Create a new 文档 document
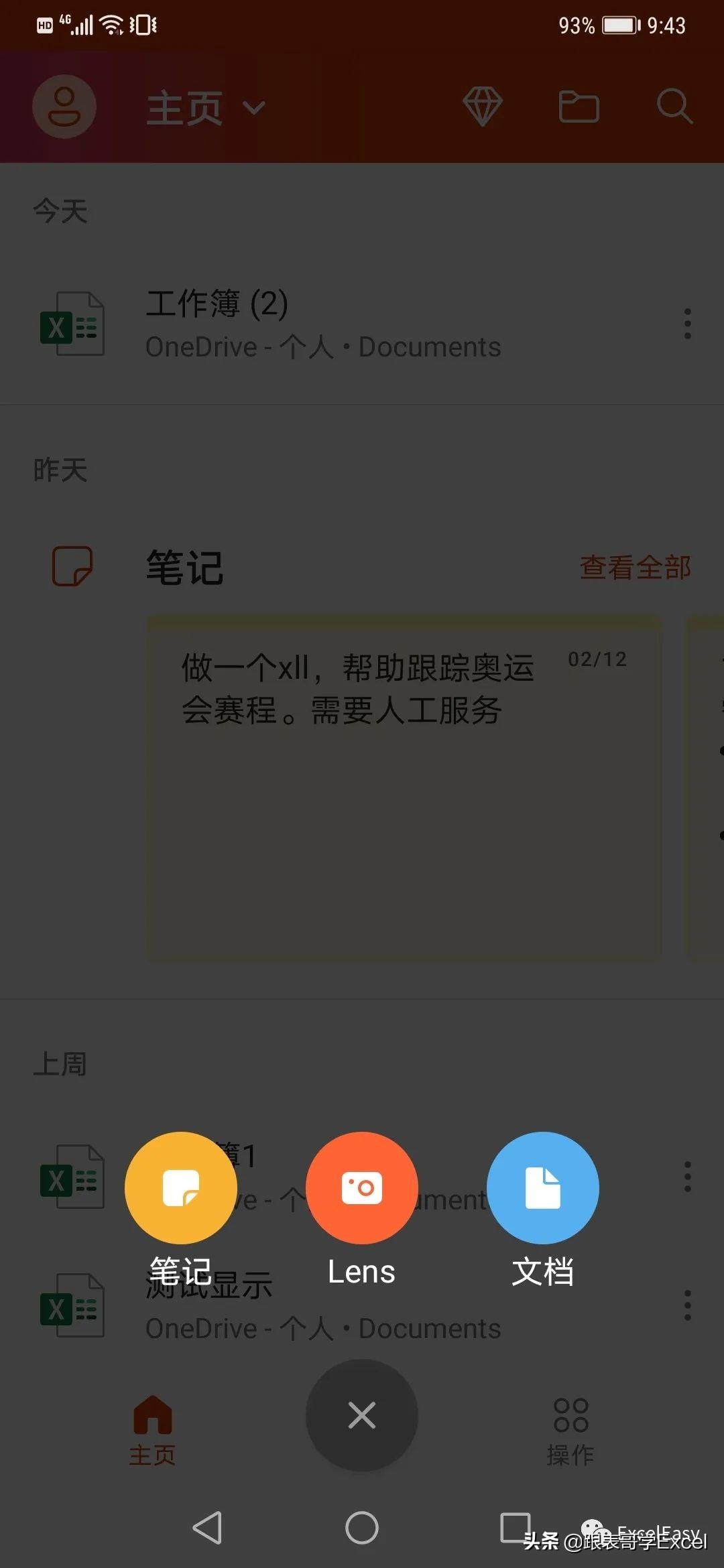This screenshot has height=1568, width=724. tap(543, 1187)
